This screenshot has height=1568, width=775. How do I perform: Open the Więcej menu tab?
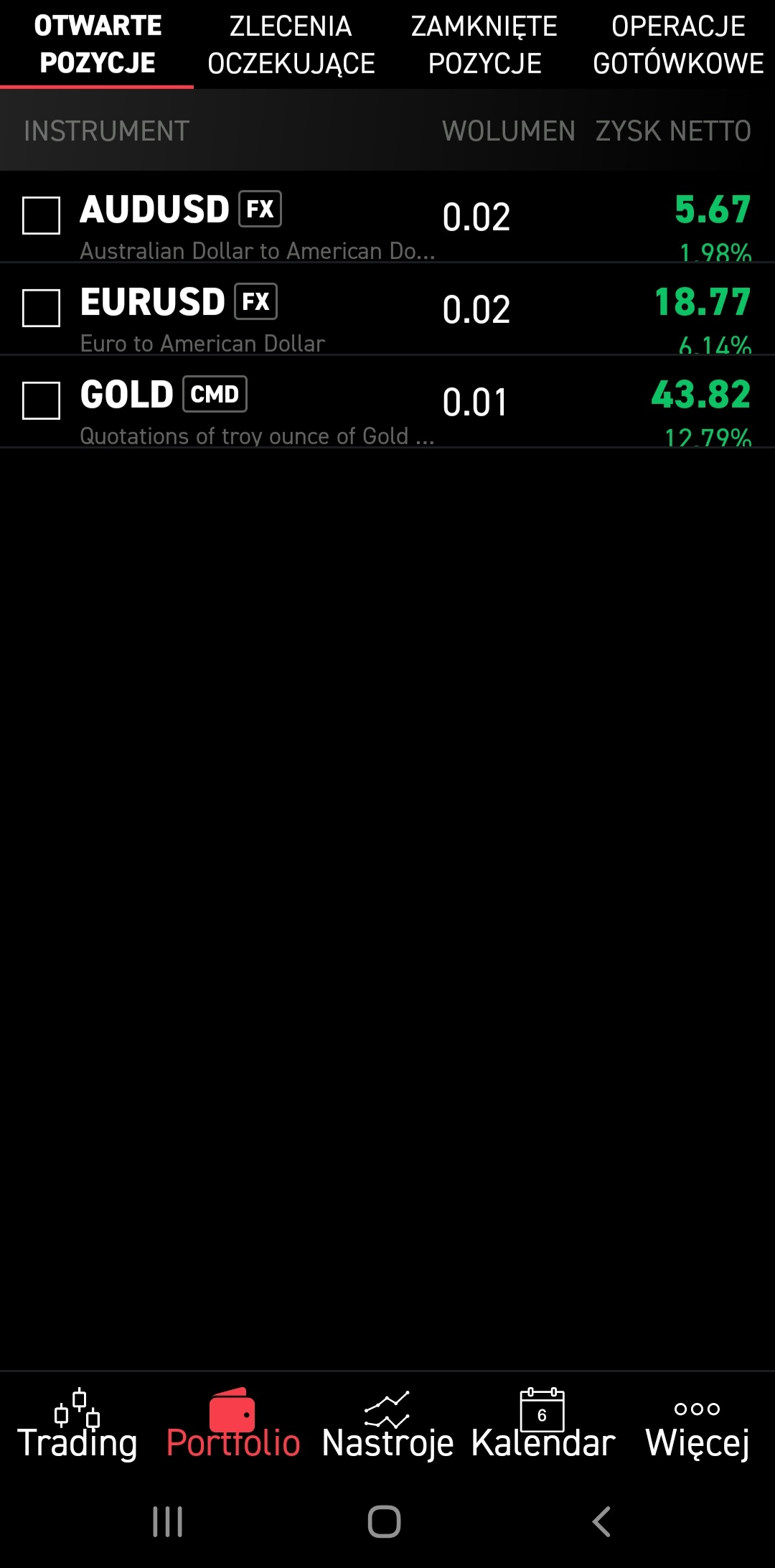pos(697,1424)
